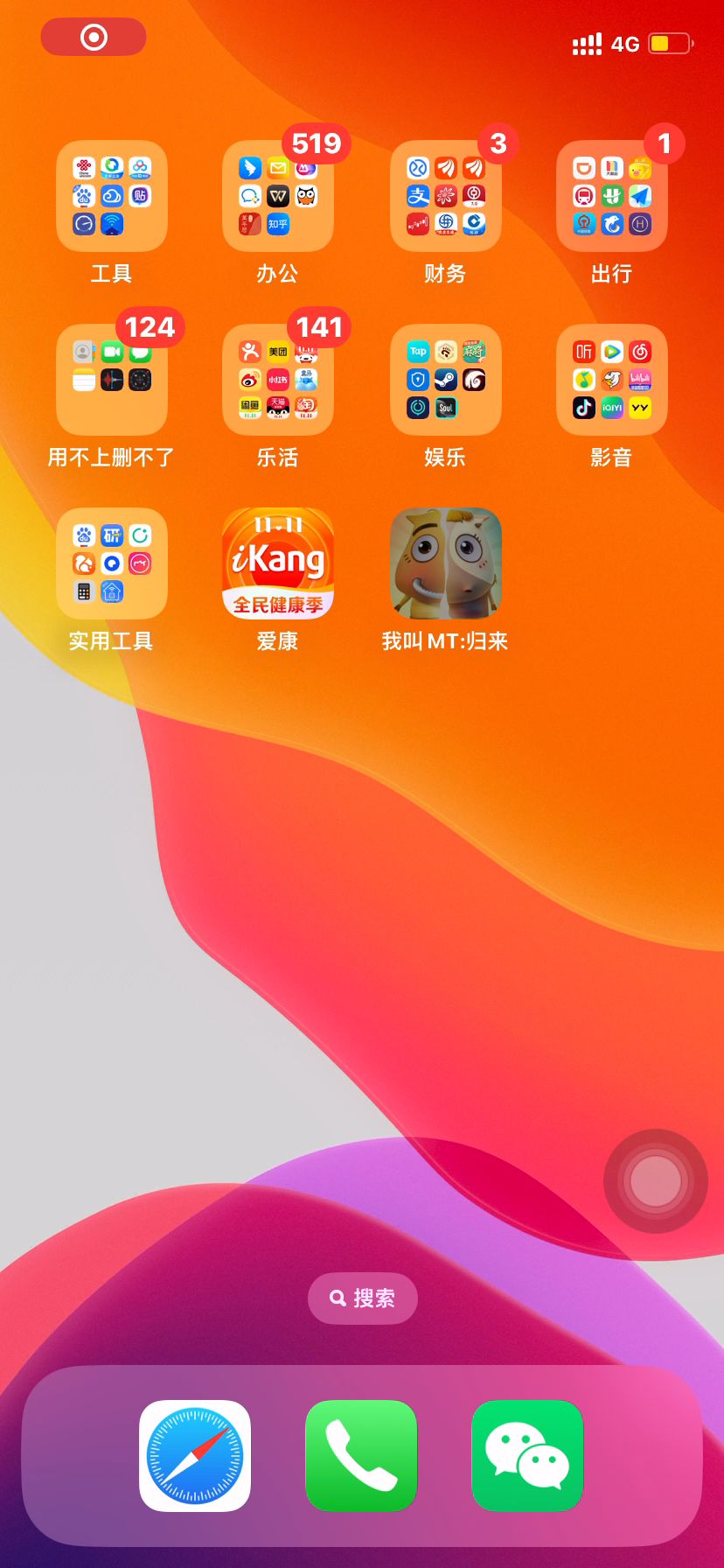This screenshot has width=724, height=1568.
Task: Open the 影音 folder
Action: [612, 380]
